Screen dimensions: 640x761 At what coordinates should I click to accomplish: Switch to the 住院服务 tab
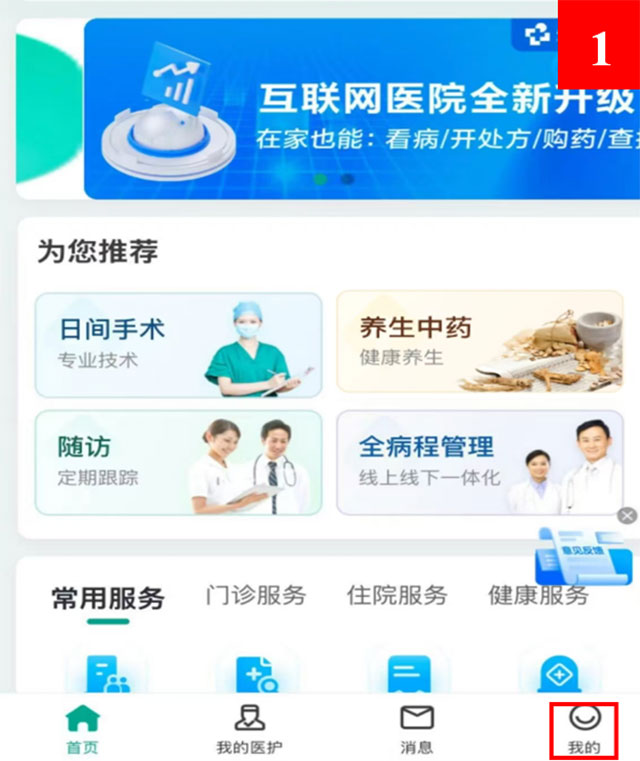tap(397, 596)
